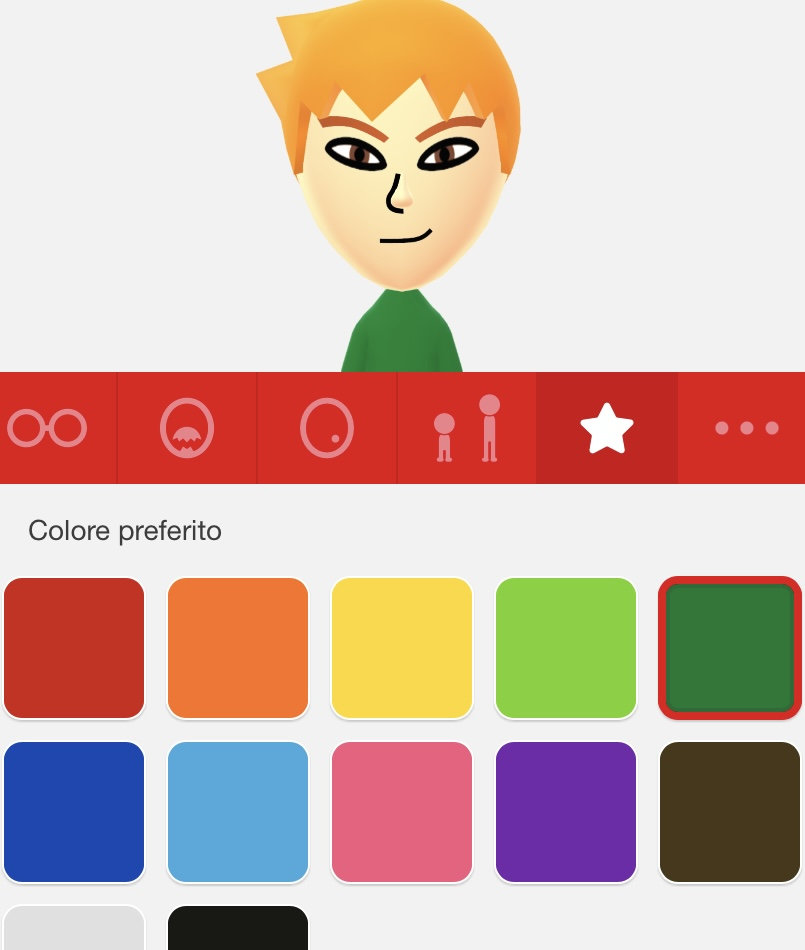Select the yellow favorite color
The width and height of the screenshot is (805, 950).
(x=402, y=648)
